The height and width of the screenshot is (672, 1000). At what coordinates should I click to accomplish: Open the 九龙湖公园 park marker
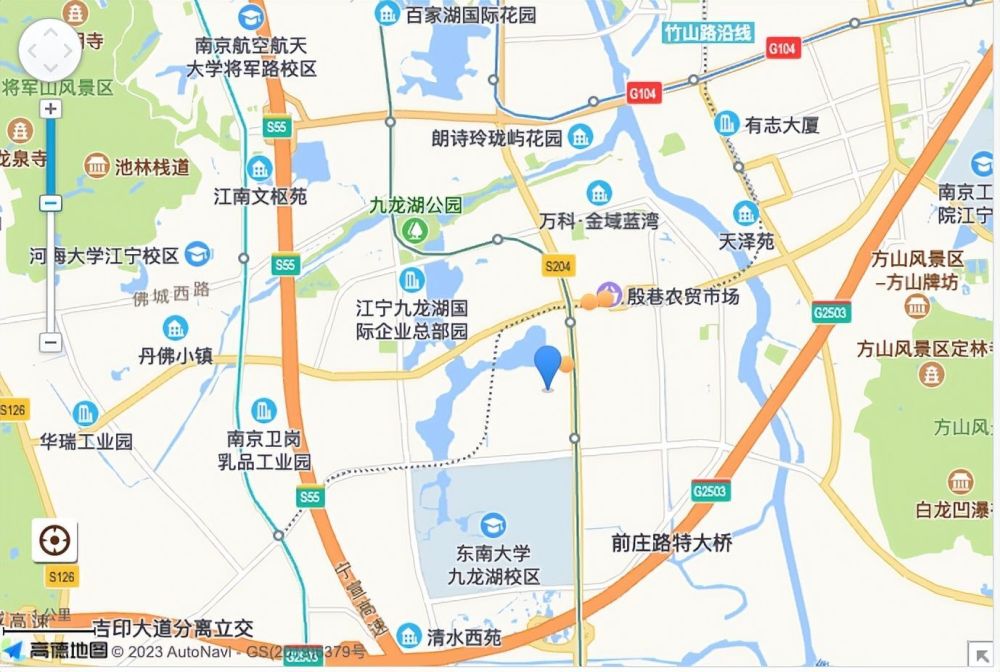coord(413,231)
